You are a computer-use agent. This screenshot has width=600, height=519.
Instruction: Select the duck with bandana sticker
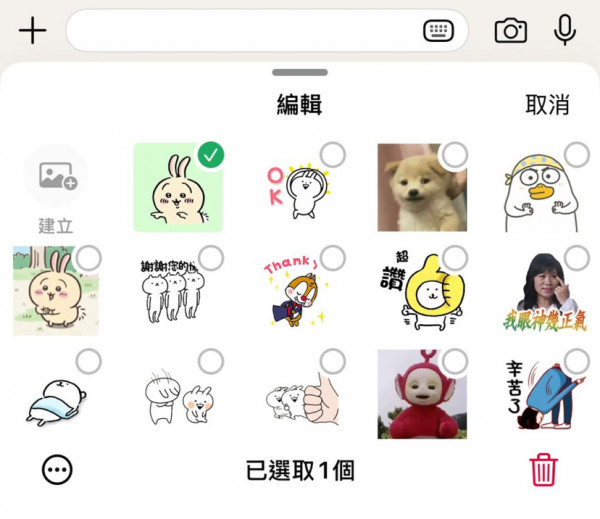click(x=545, y=188)
